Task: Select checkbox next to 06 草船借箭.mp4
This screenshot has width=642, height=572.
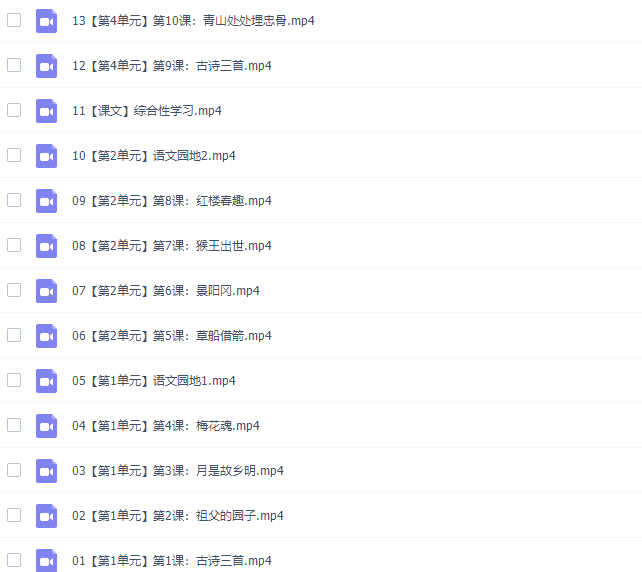Action: coord(14,335)
